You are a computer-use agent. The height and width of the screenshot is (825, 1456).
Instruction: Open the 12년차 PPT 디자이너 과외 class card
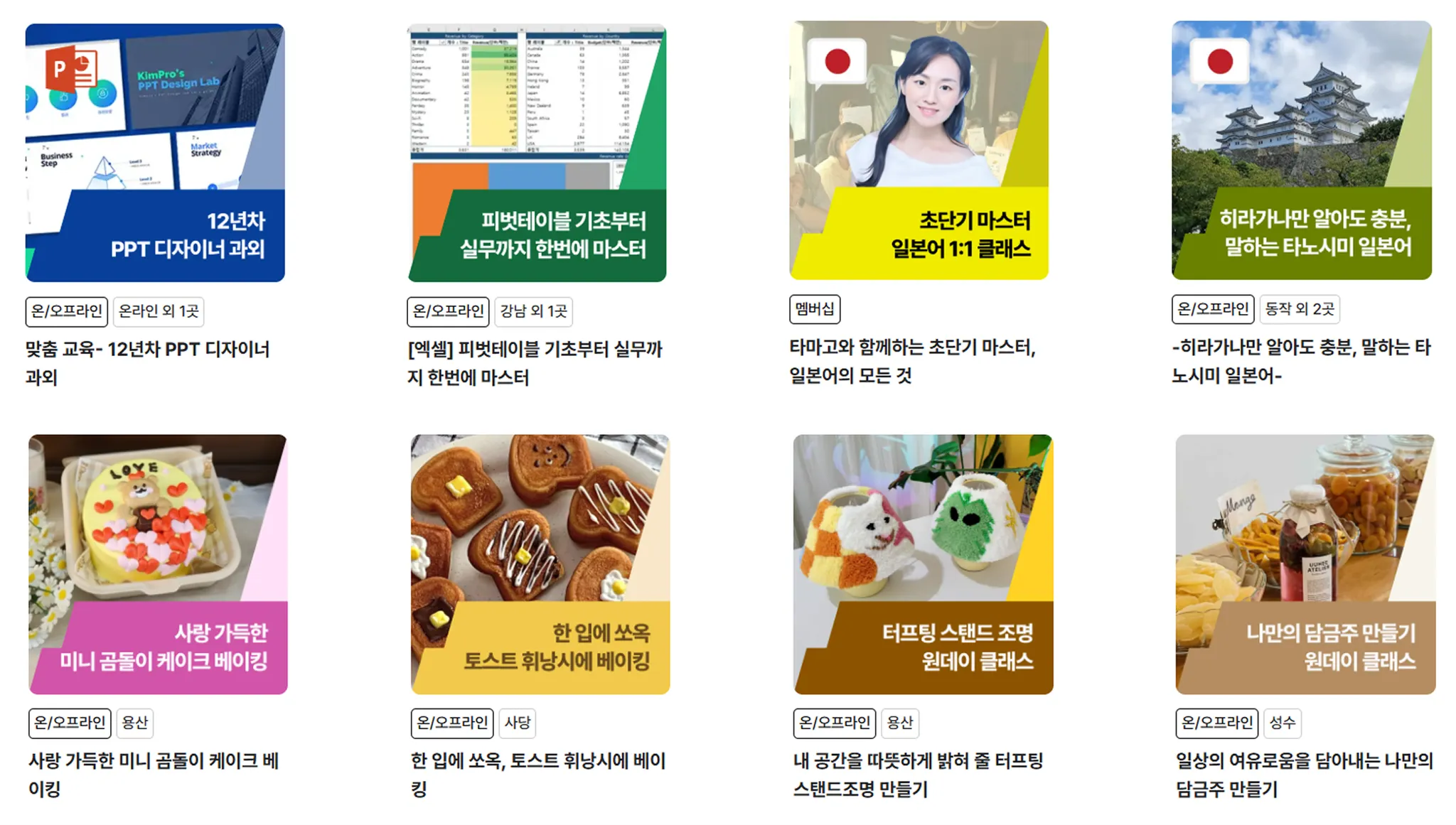[155, 153]
